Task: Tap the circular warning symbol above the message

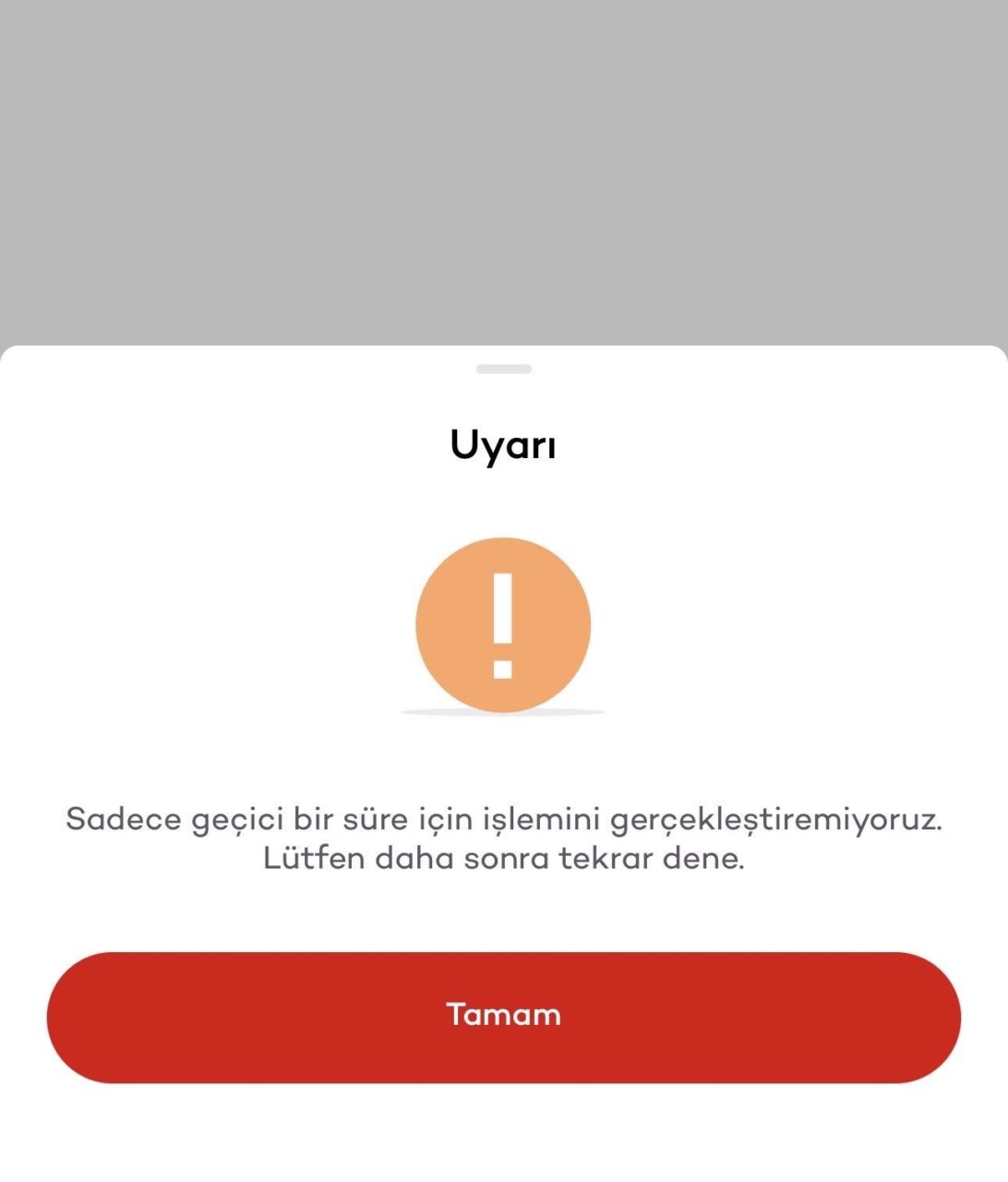Action: tap(503, 624)
